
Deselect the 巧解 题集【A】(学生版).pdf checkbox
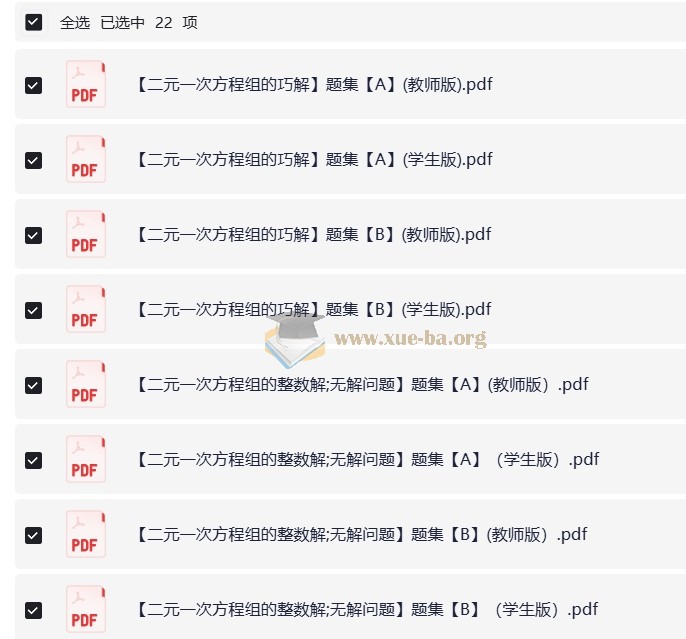point(34,160)
